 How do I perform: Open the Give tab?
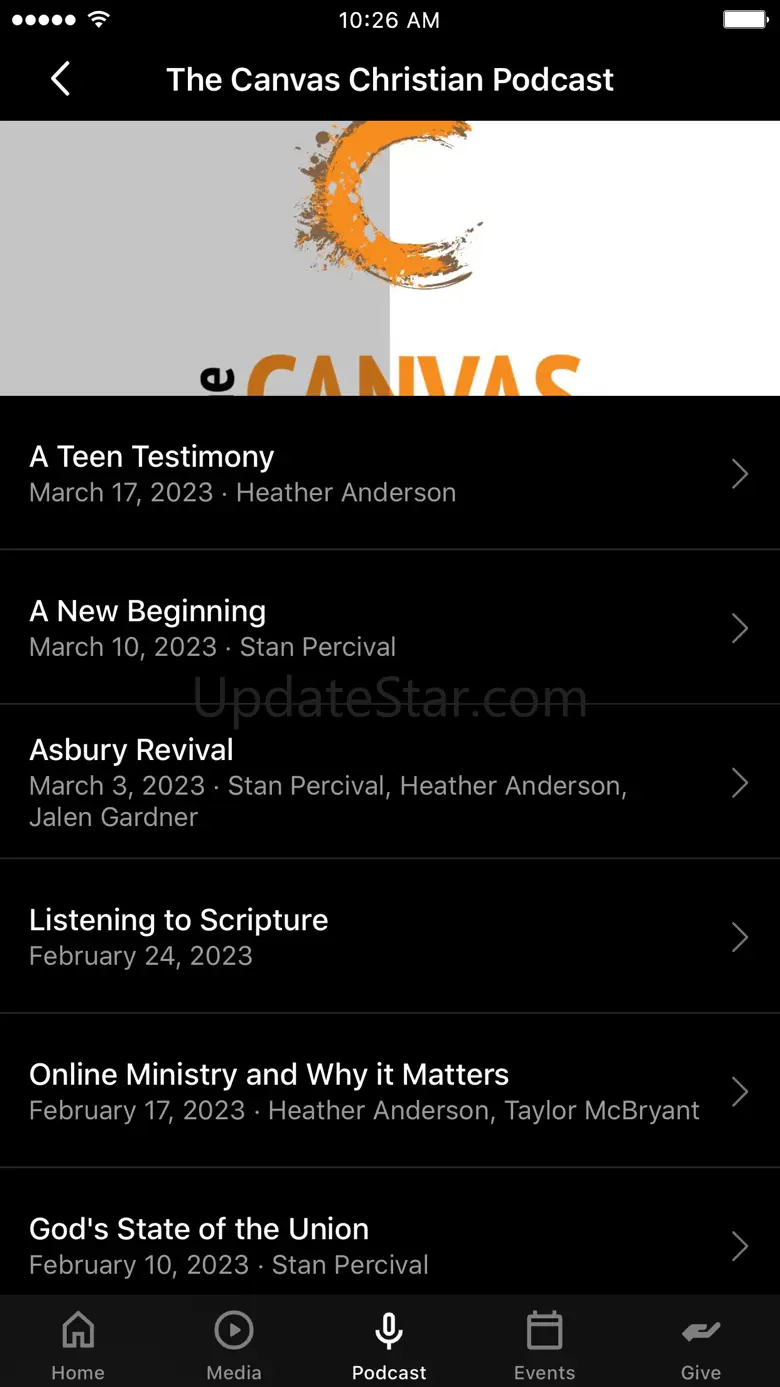700,1345
